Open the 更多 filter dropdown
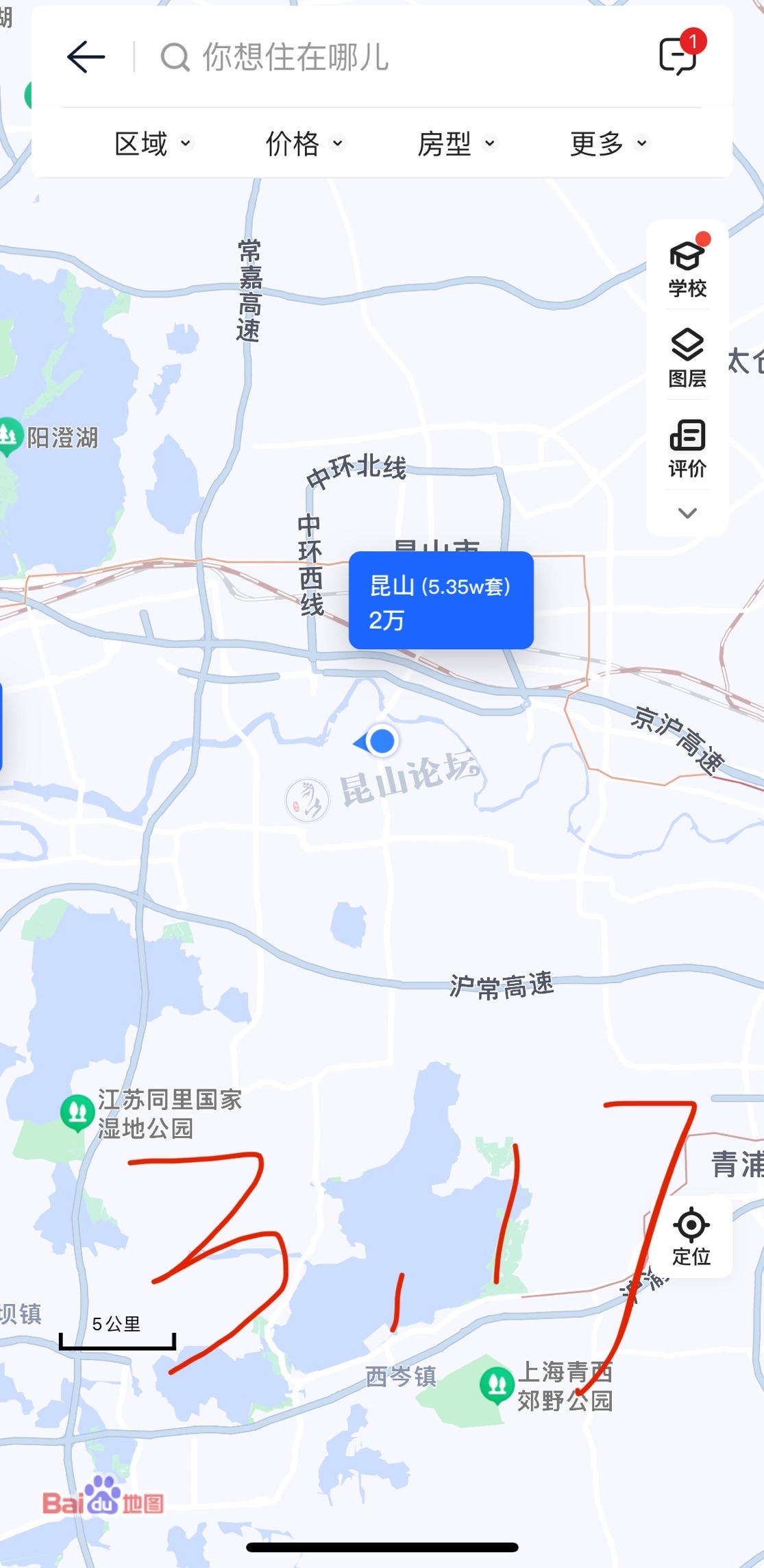 pos(608,144)
